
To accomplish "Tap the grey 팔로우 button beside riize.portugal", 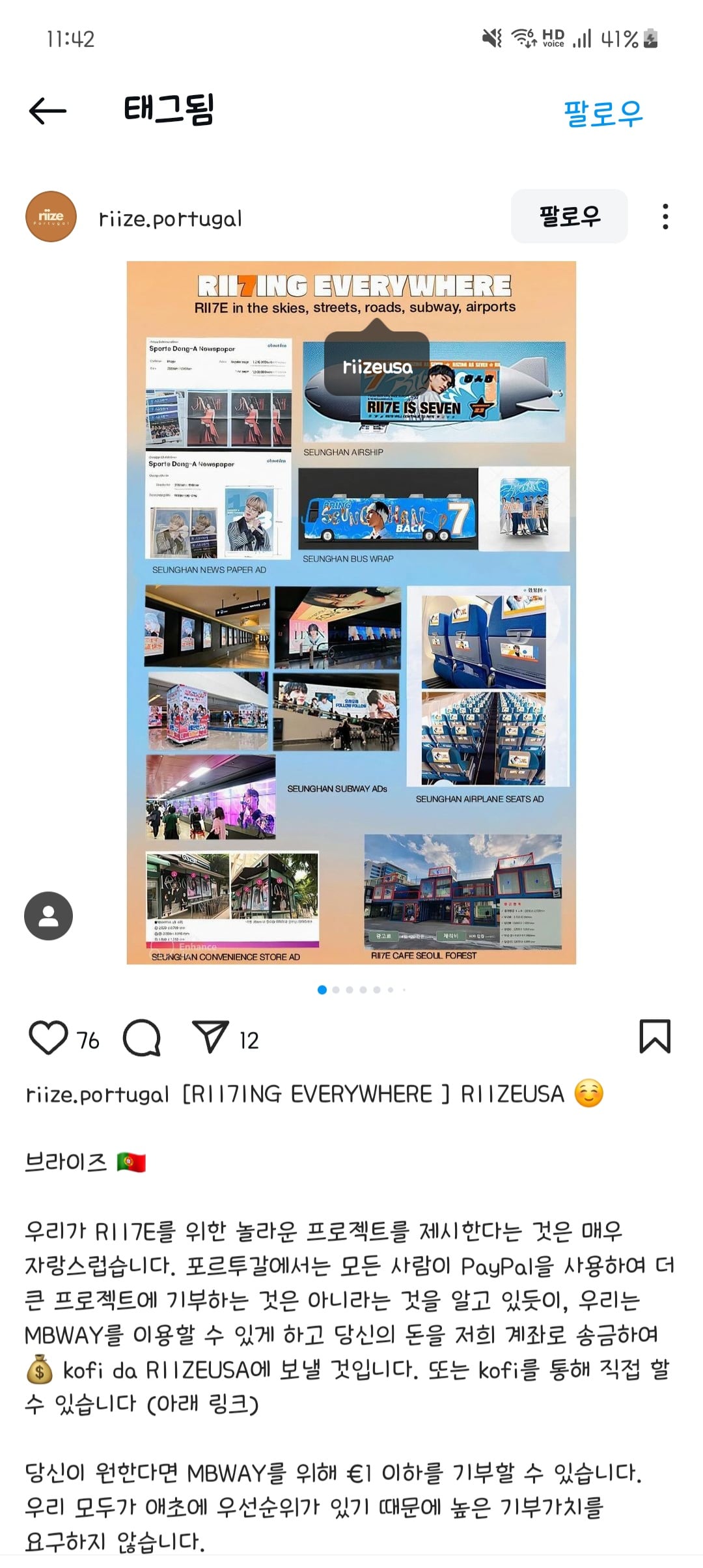I will pyautogui.click(x=570, y=216).
